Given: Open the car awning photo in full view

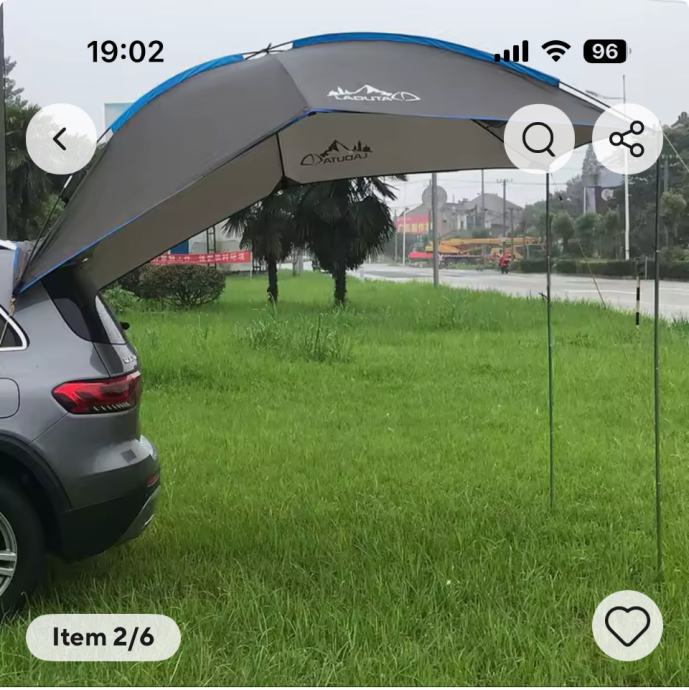Looking at the screenshot, I should (344, 400).
